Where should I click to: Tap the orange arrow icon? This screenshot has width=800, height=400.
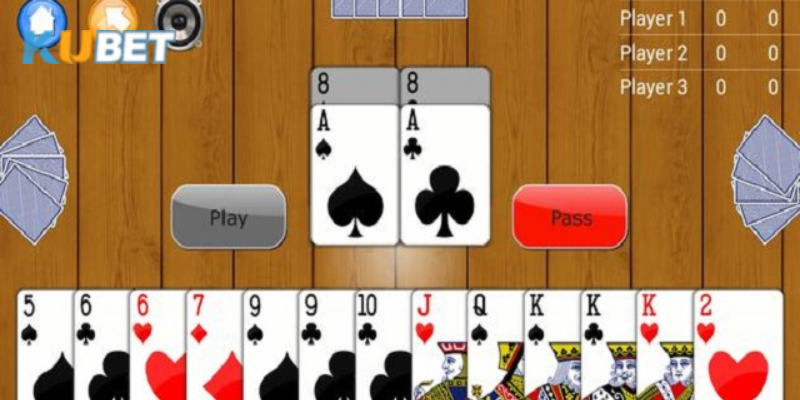113,16
